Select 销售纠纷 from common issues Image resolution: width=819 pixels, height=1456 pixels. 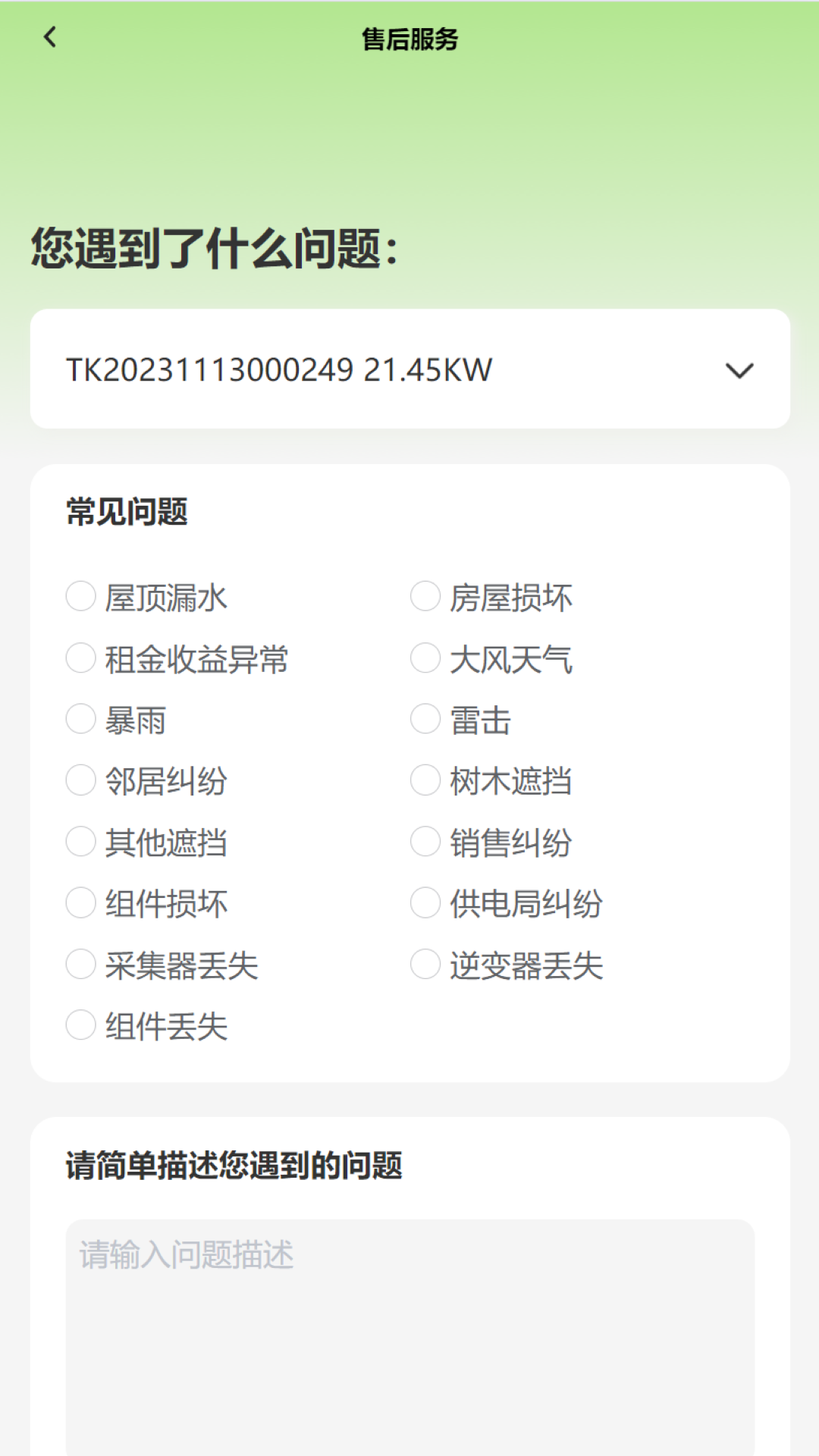(425, 842)
